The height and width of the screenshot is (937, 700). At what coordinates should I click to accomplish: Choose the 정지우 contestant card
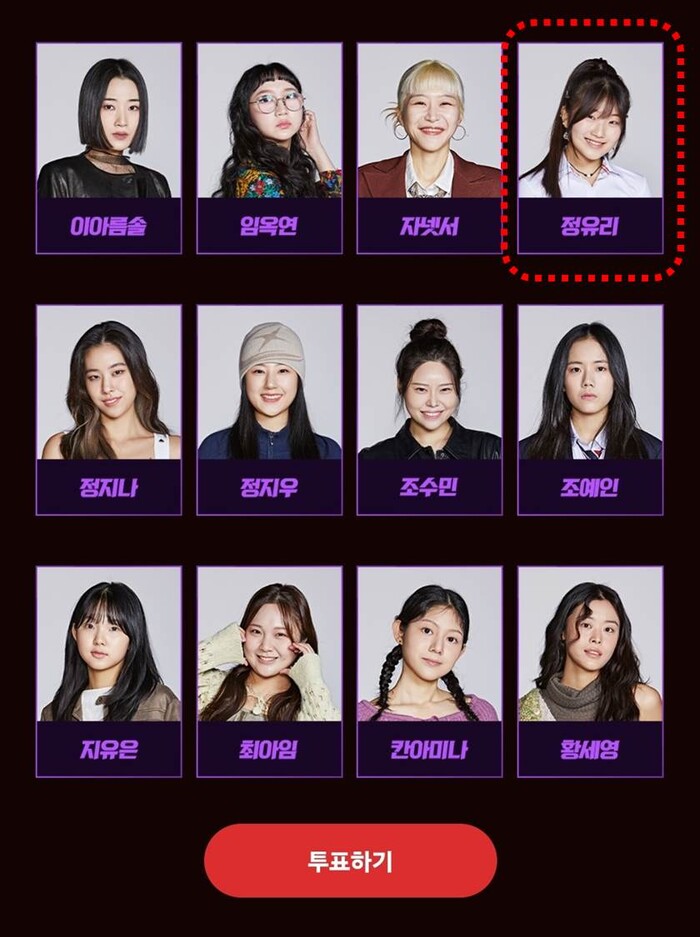point(269,409)
